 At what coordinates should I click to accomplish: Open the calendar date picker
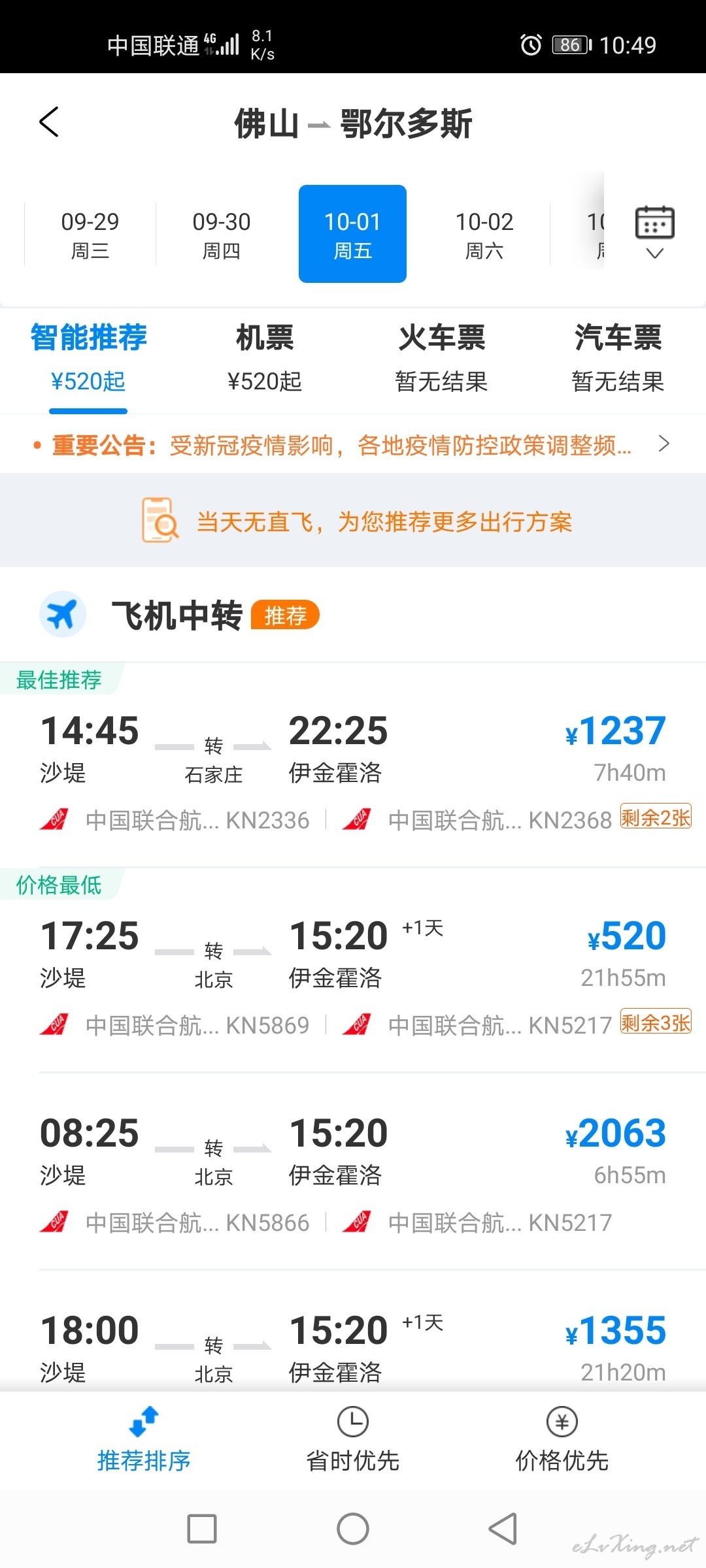[654, 233]
